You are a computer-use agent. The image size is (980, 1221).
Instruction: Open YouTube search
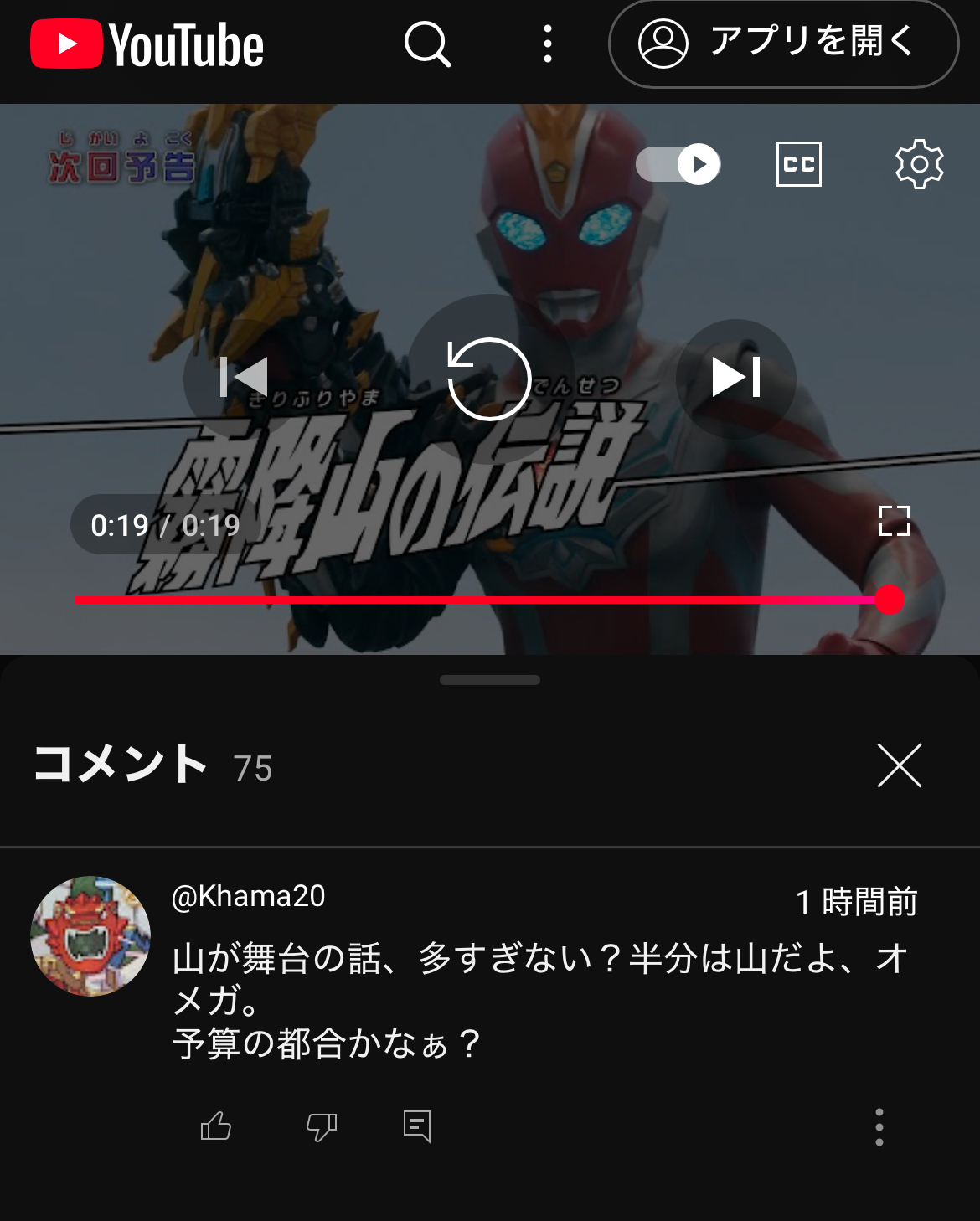[427, 44]
